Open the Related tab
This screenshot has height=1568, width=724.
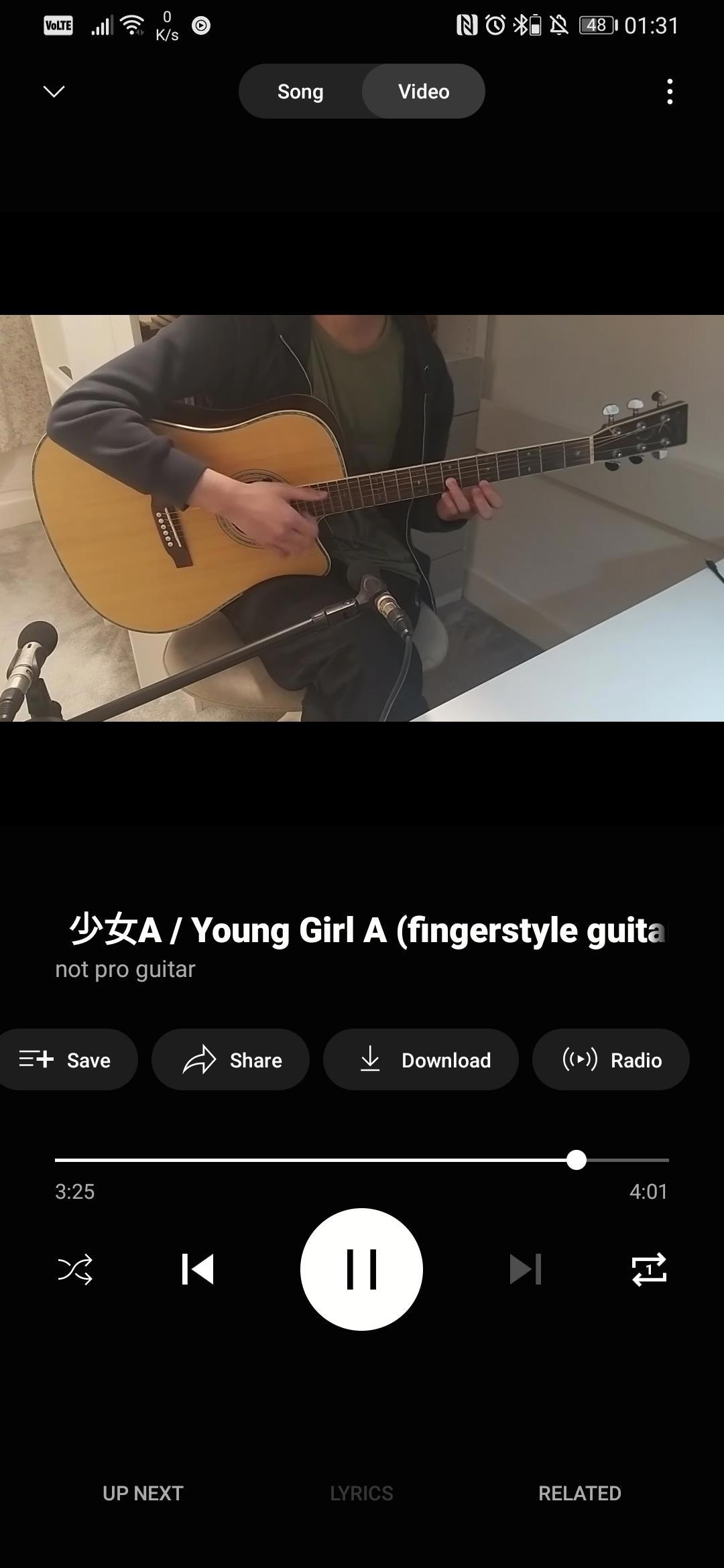click(580, 1493)
